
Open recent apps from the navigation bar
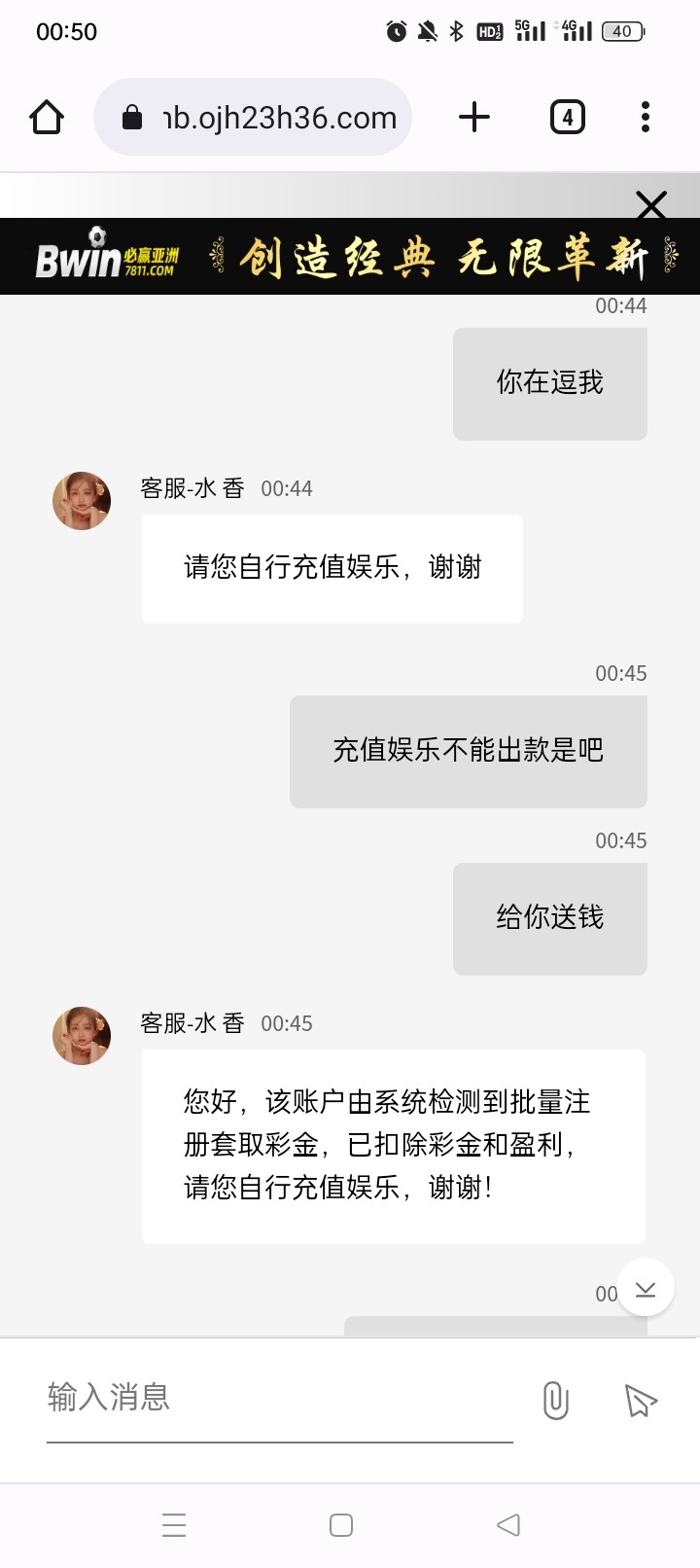[x=174, y=1525]
